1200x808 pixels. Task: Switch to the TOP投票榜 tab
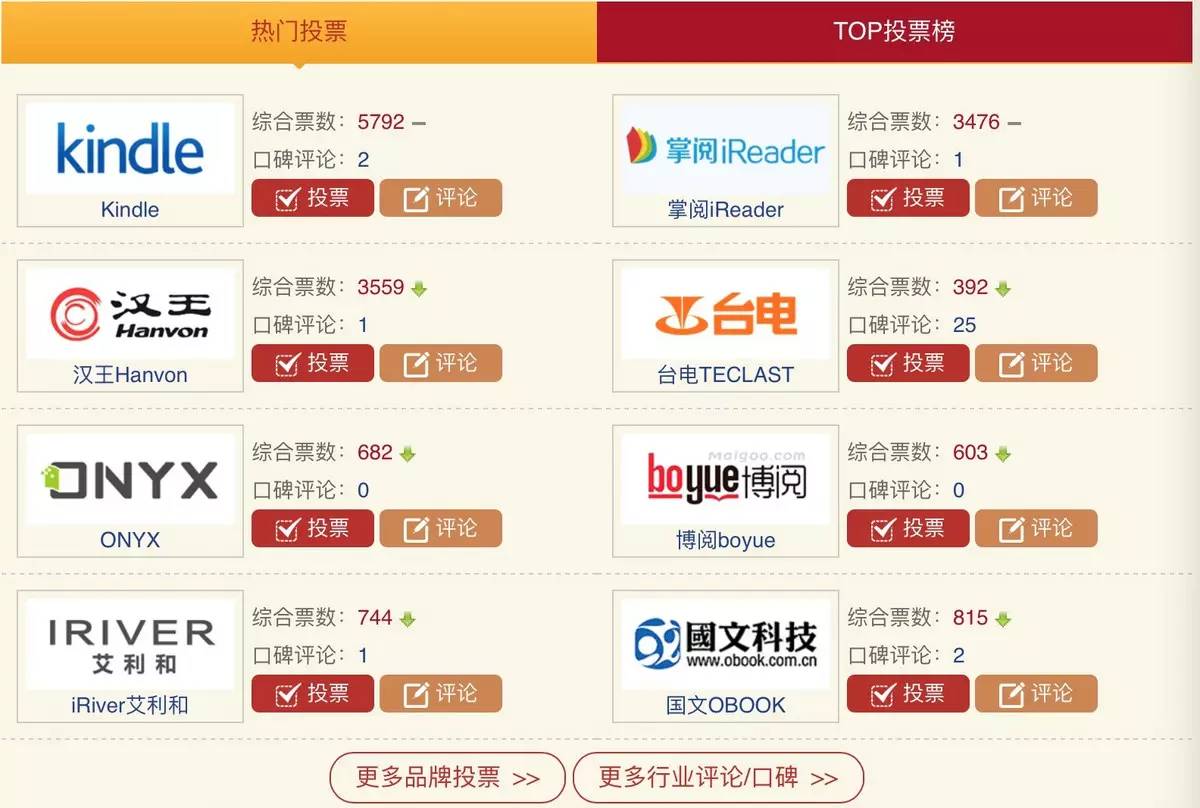coord(897,31)
